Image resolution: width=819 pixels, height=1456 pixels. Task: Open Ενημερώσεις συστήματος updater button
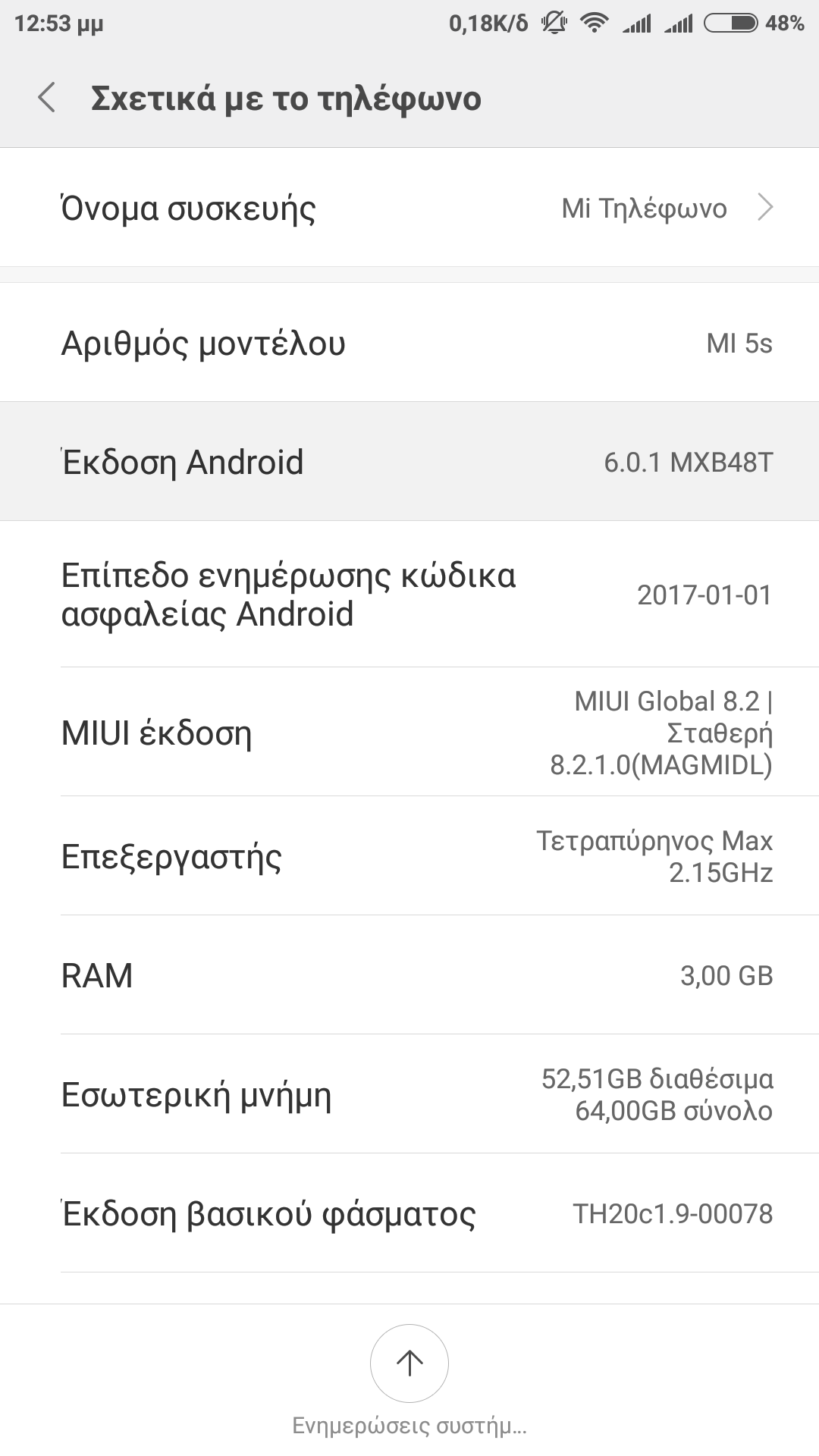(409, 1363)
